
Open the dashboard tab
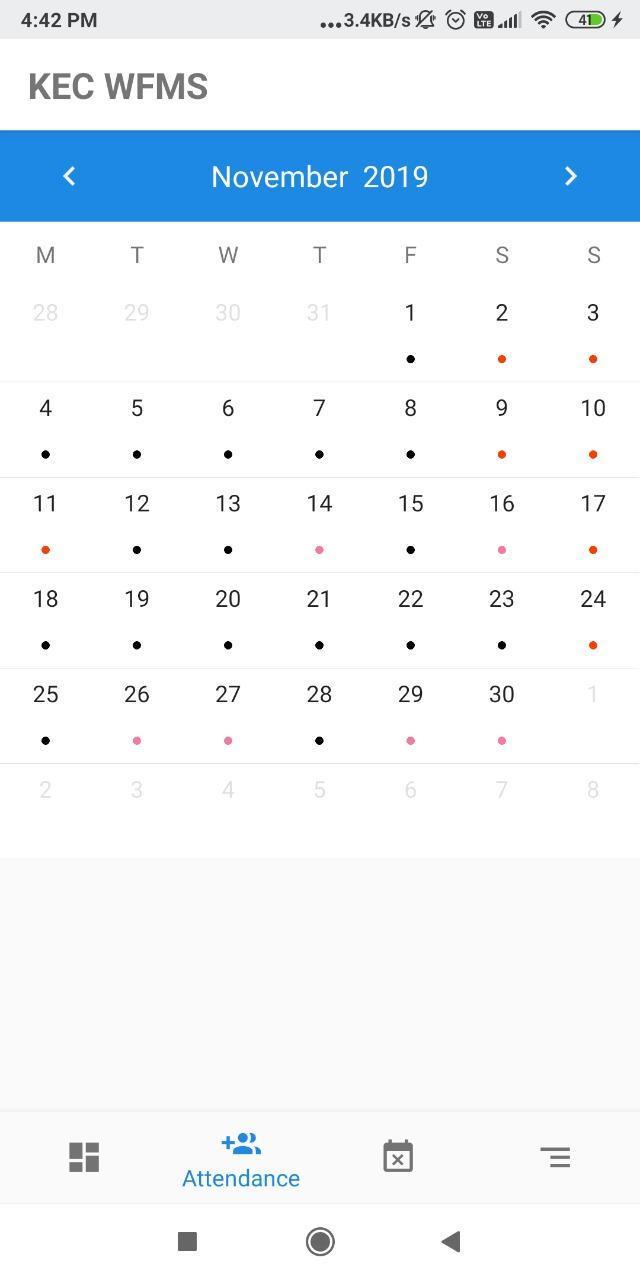point(84,1157)
